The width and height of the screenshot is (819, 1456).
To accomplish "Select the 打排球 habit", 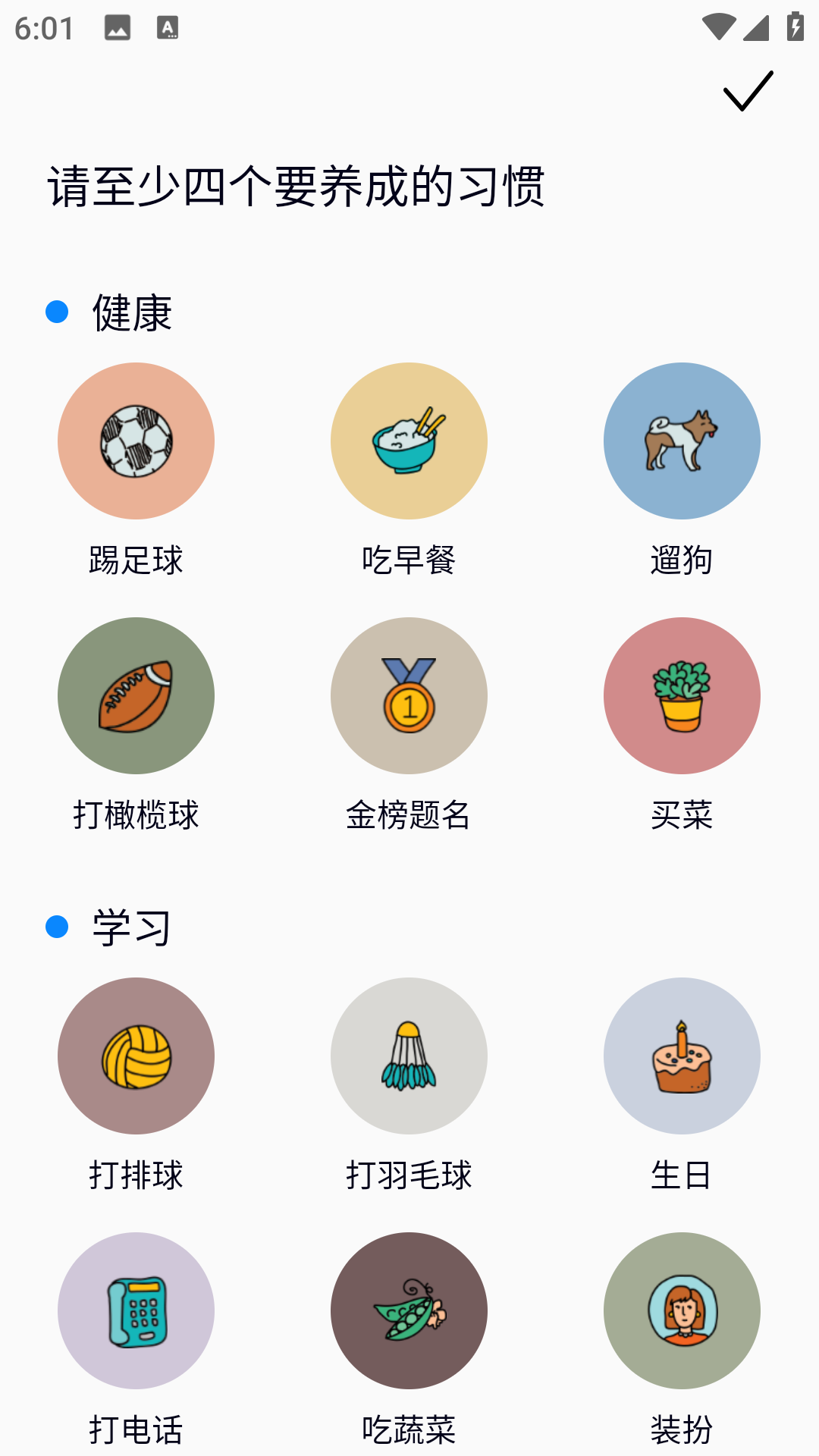I will coord(136,1056).
